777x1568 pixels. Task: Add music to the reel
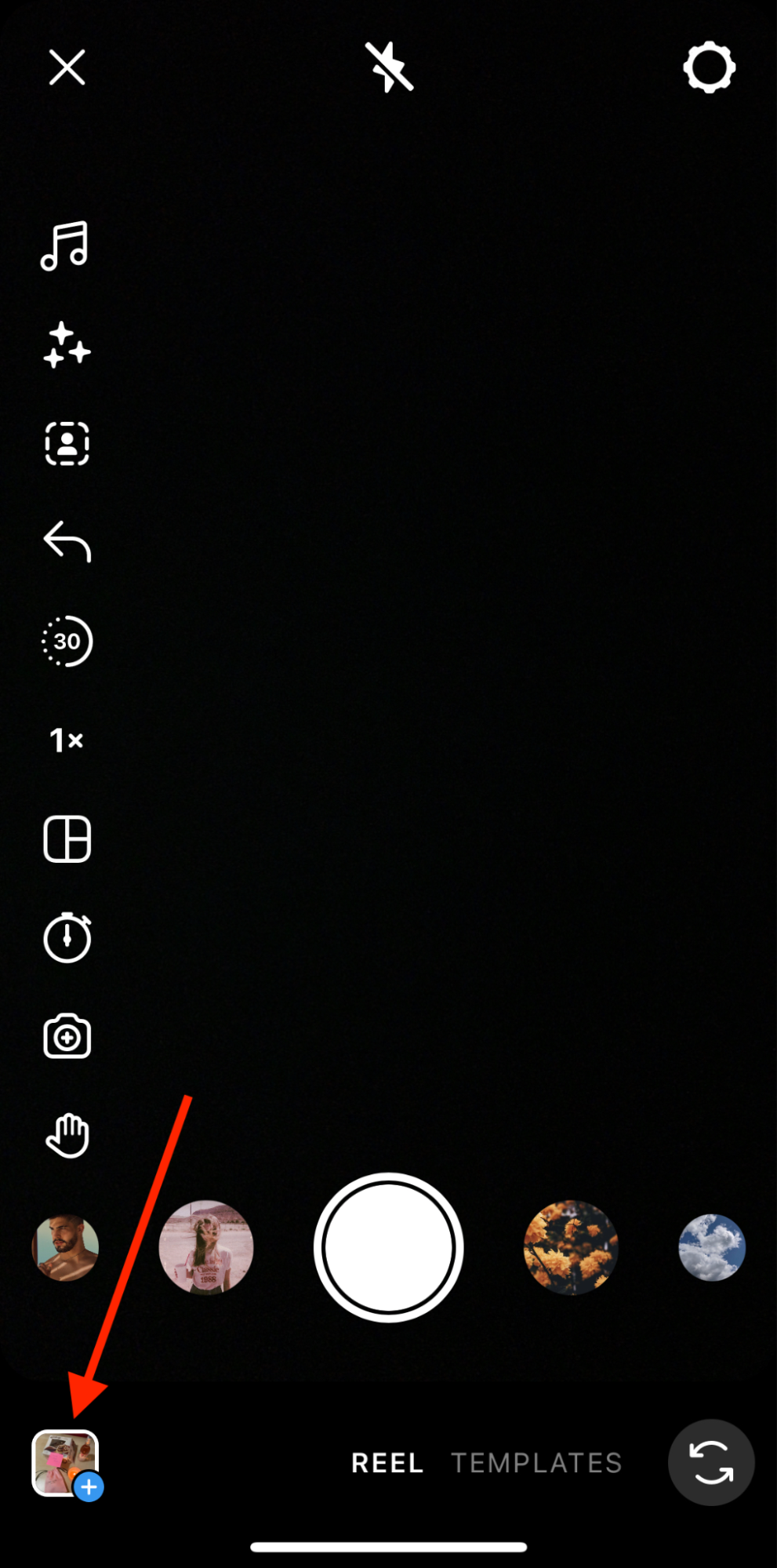click(65, 246)
